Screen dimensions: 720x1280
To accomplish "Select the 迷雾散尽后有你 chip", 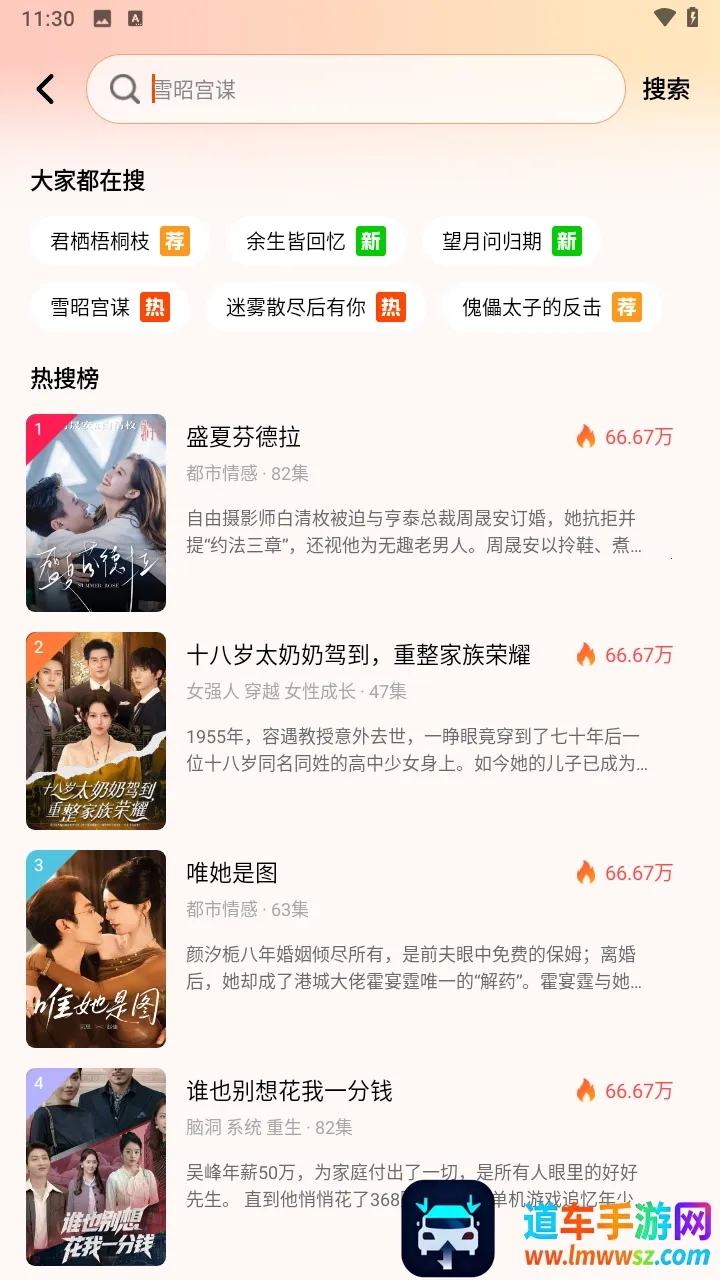I will coord(315,307).
